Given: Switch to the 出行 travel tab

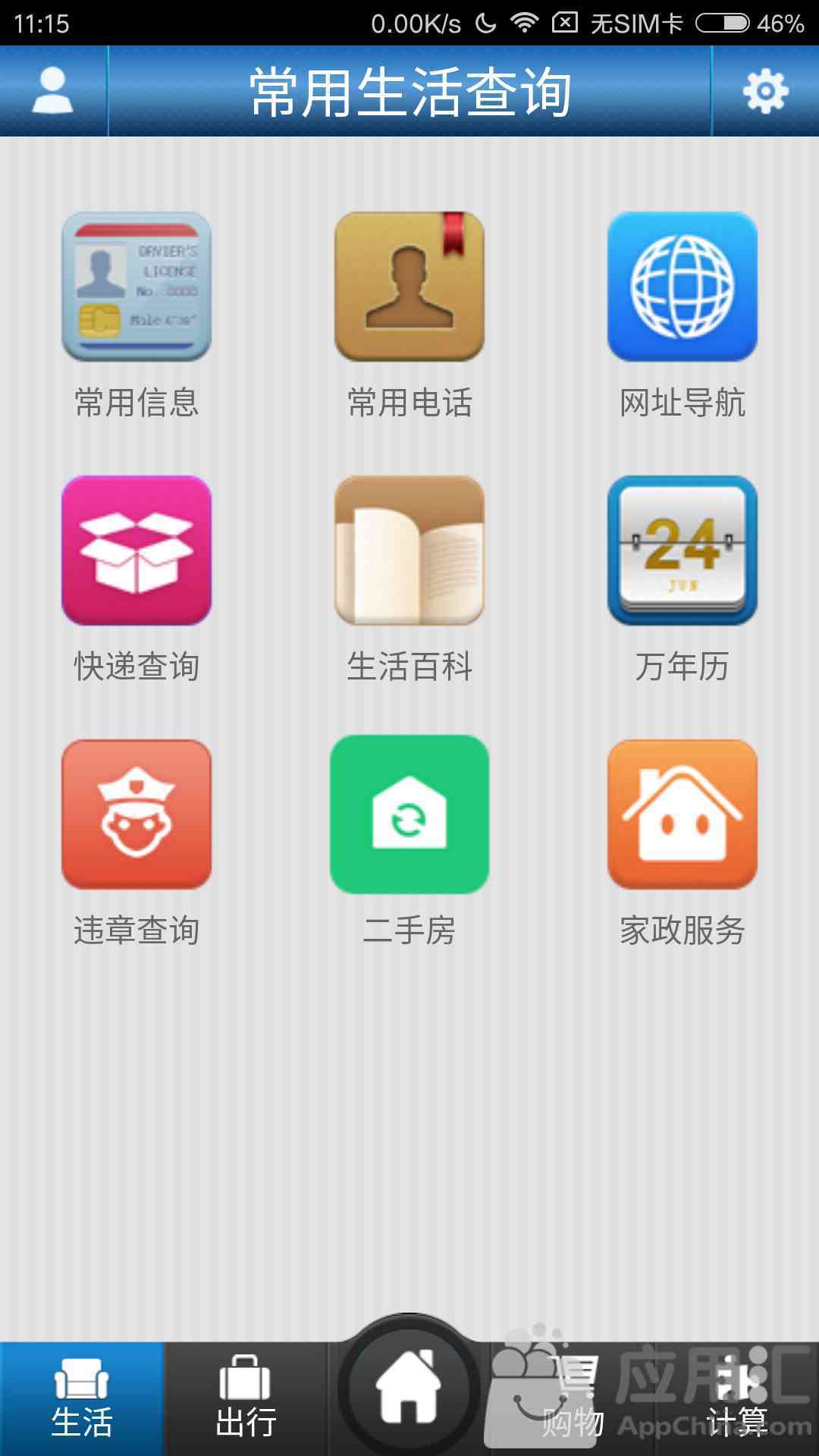Looking at the screenshot, I should pos(246,1399).
